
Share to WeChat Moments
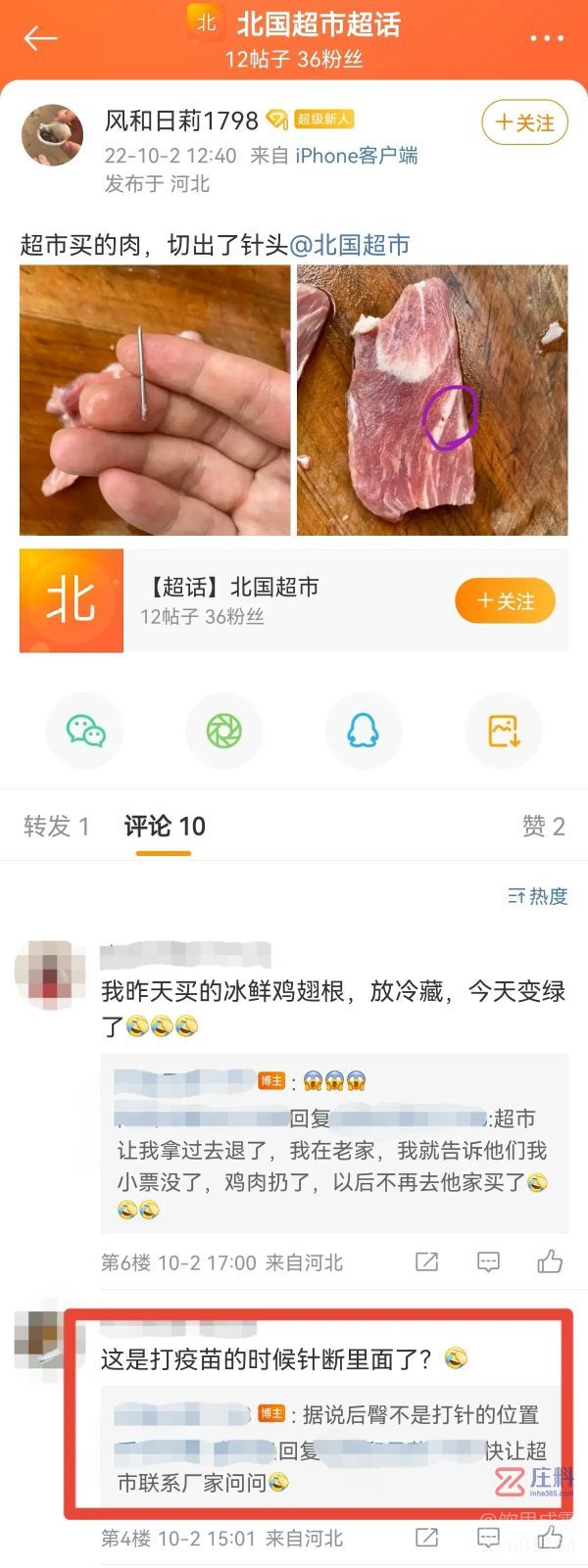click(223, 731)
